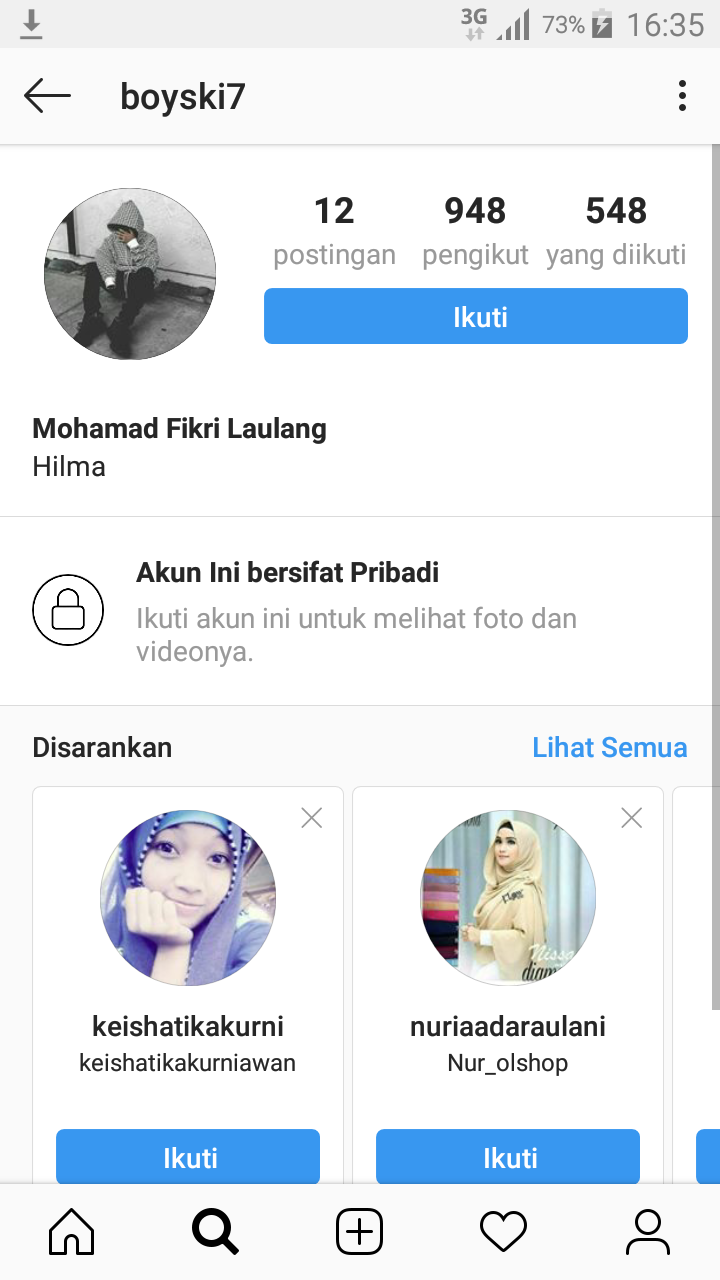Image resolution: width=720 pixels, height=1280 pixels.
Task: Go back using the arrow icon
Action: pos(47,97)
